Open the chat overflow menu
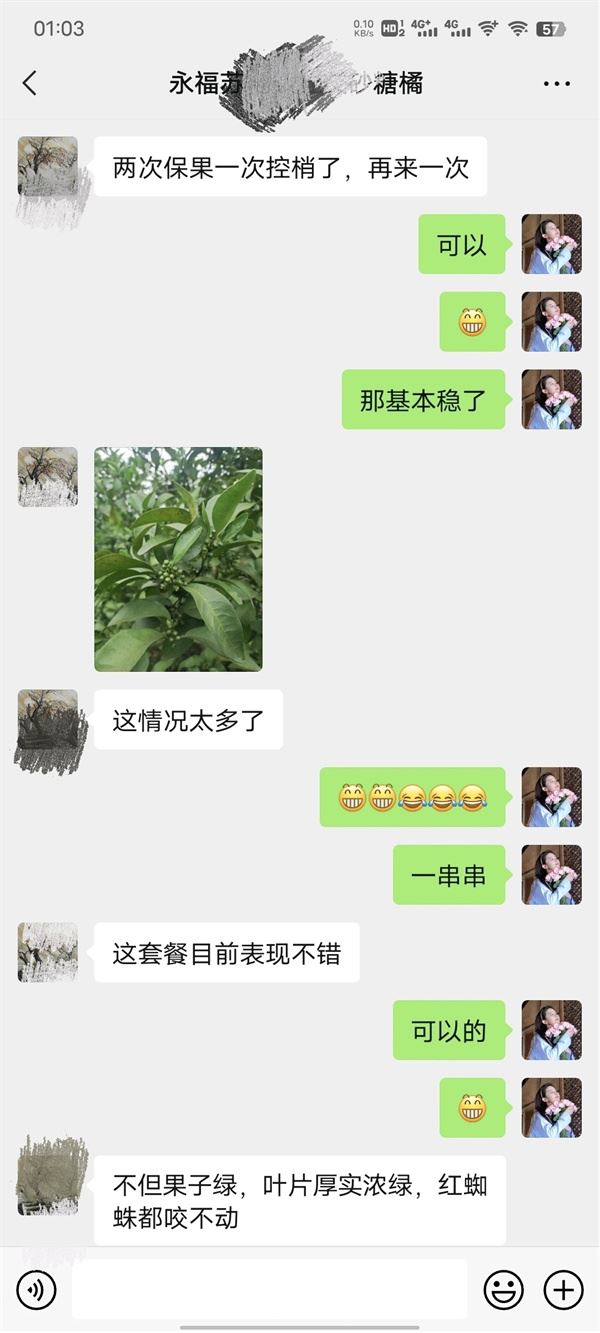Viewport: 600px width, 1333px height. pos(556,84)
